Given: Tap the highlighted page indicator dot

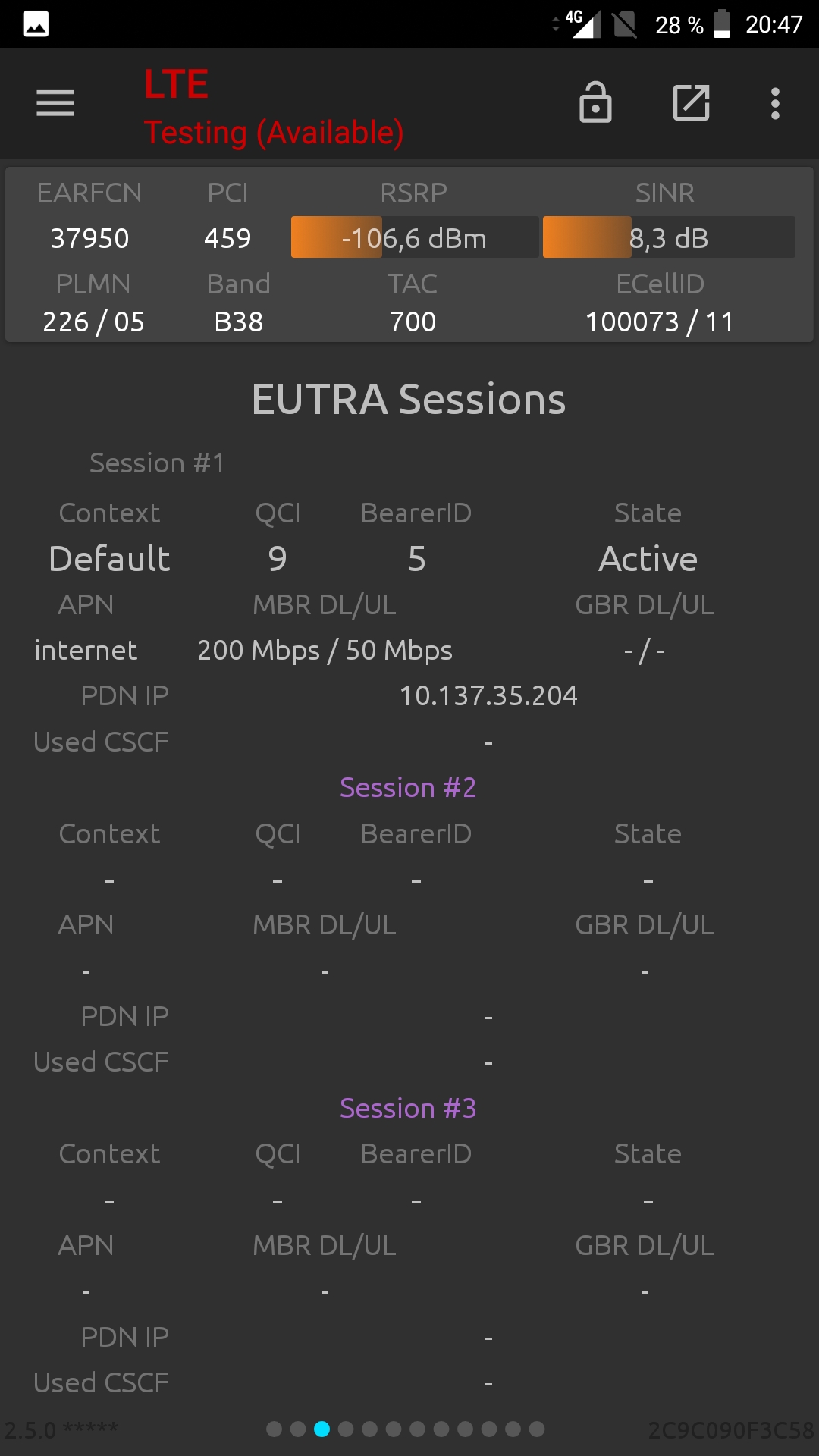Looking at the screenshot, I should (322, 1429).
